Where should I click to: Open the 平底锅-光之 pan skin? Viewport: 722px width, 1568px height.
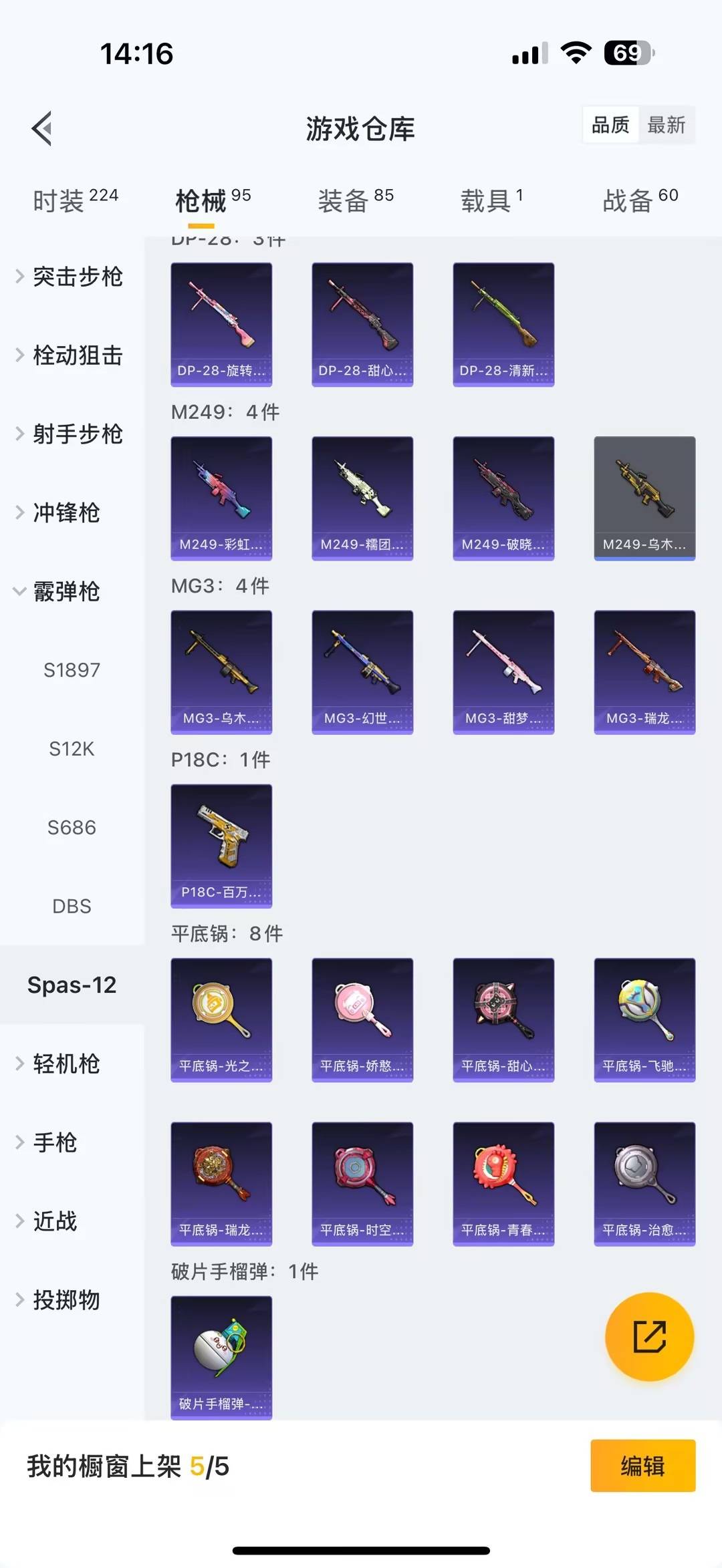click(221, 1020)
